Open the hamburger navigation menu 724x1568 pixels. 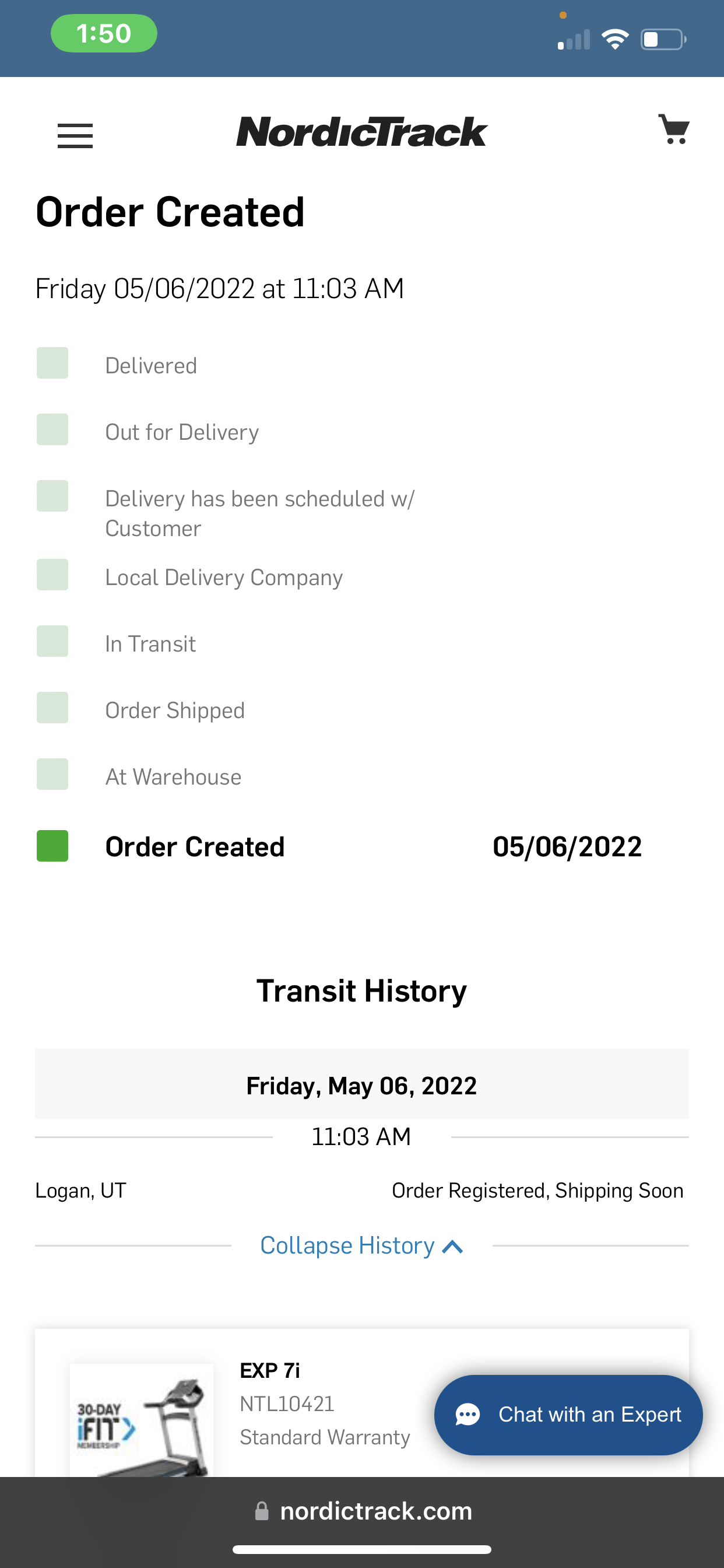(x=75, y=136)
